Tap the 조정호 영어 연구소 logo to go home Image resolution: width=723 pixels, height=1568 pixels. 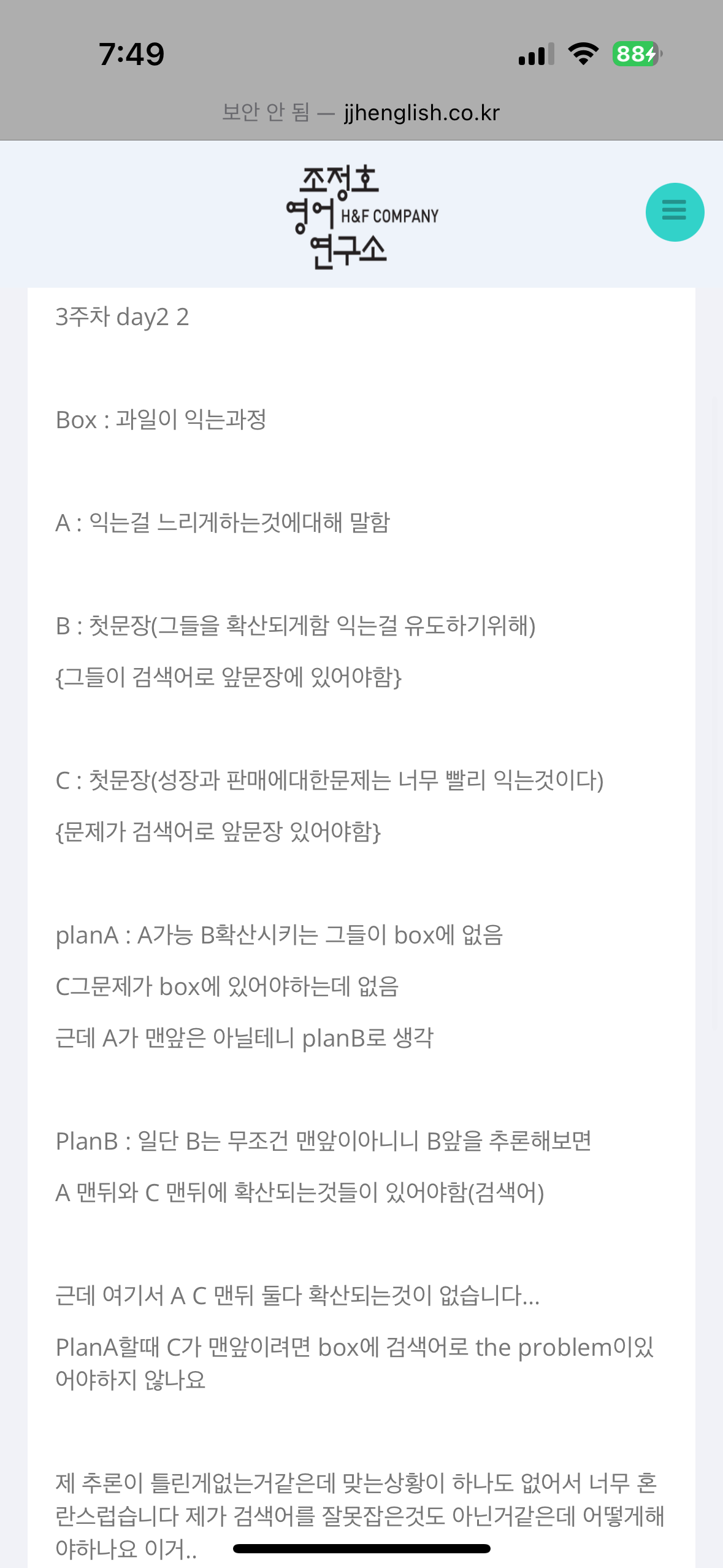[x=361, y=216]
